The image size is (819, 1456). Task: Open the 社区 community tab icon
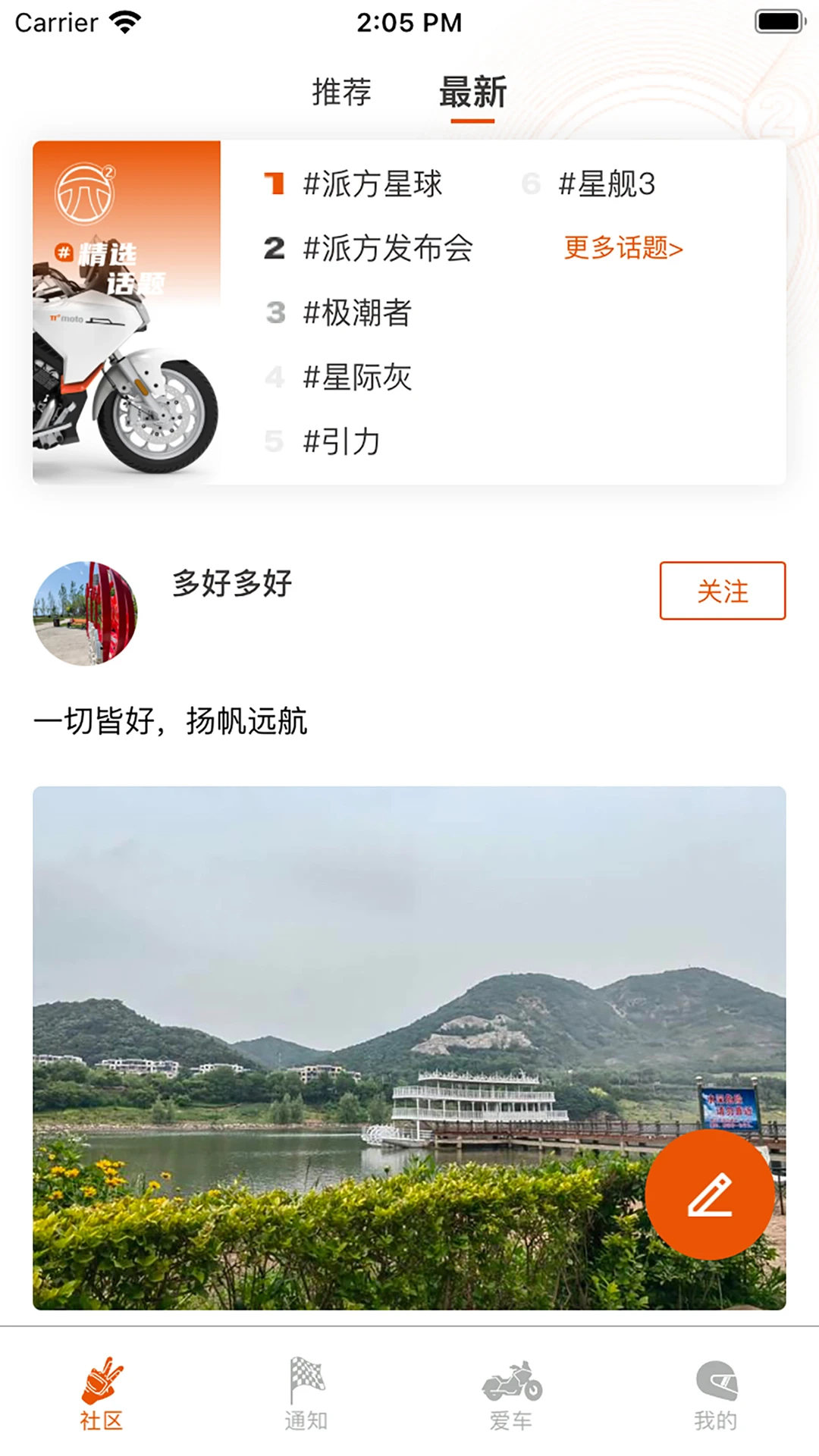coord(101,1401)
